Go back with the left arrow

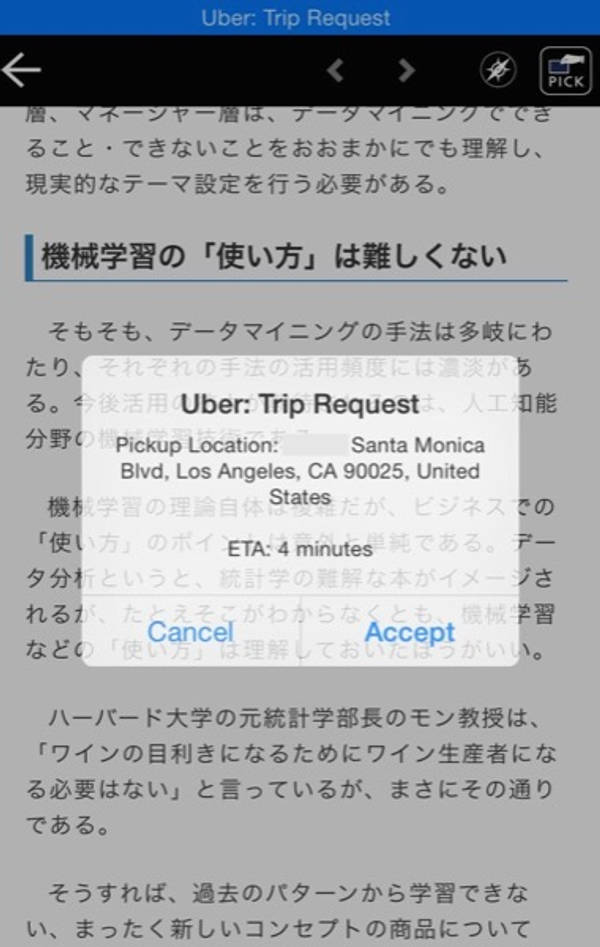(21, 70)
